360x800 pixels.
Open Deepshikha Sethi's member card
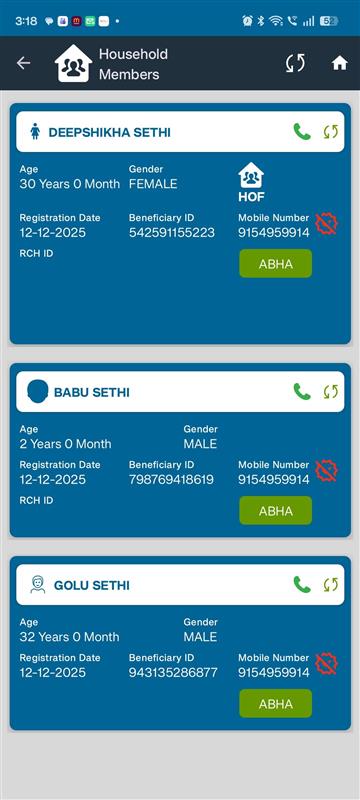180,223
